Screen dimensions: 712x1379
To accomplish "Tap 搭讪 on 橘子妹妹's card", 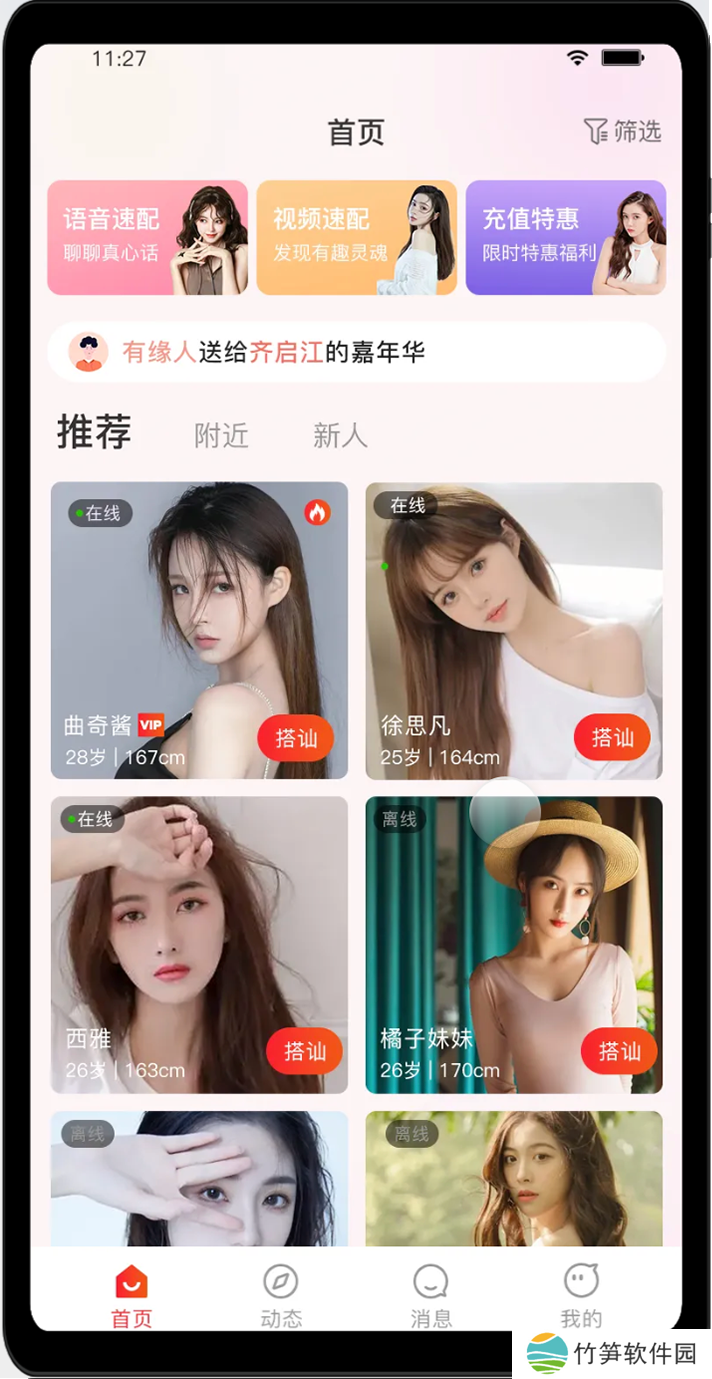I will 619,1051.
